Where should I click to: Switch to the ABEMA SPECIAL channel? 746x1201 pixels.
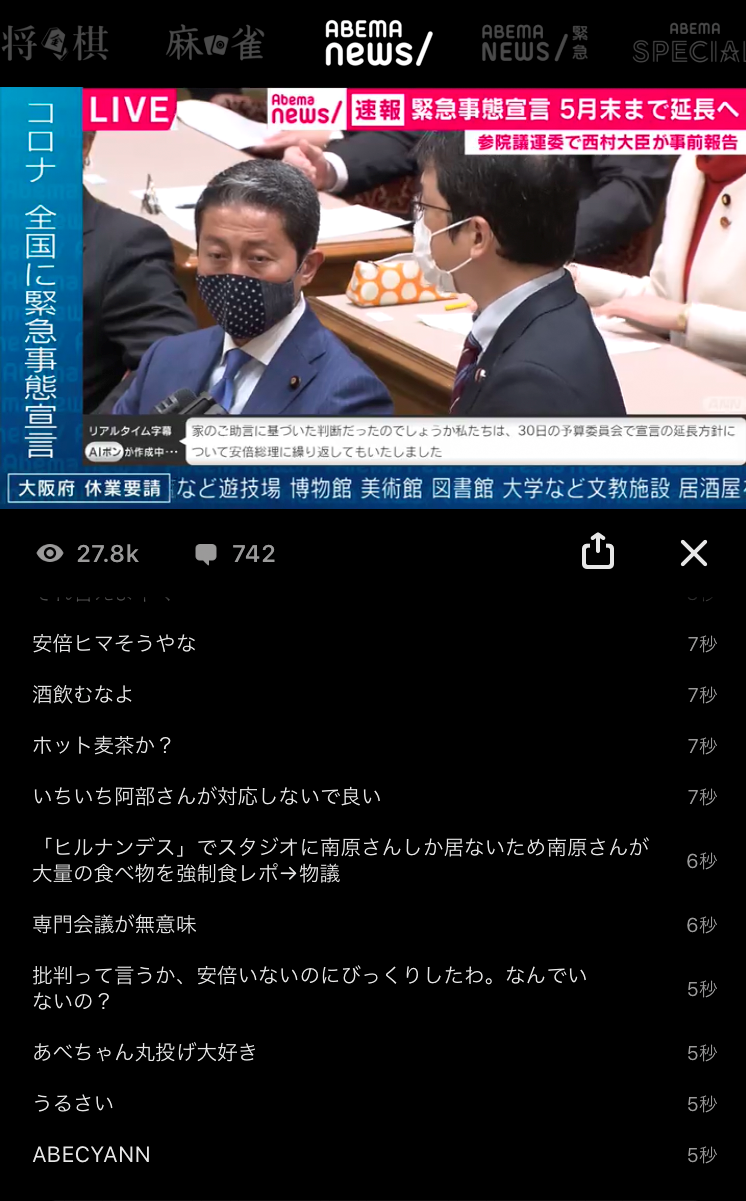point(692,44)
